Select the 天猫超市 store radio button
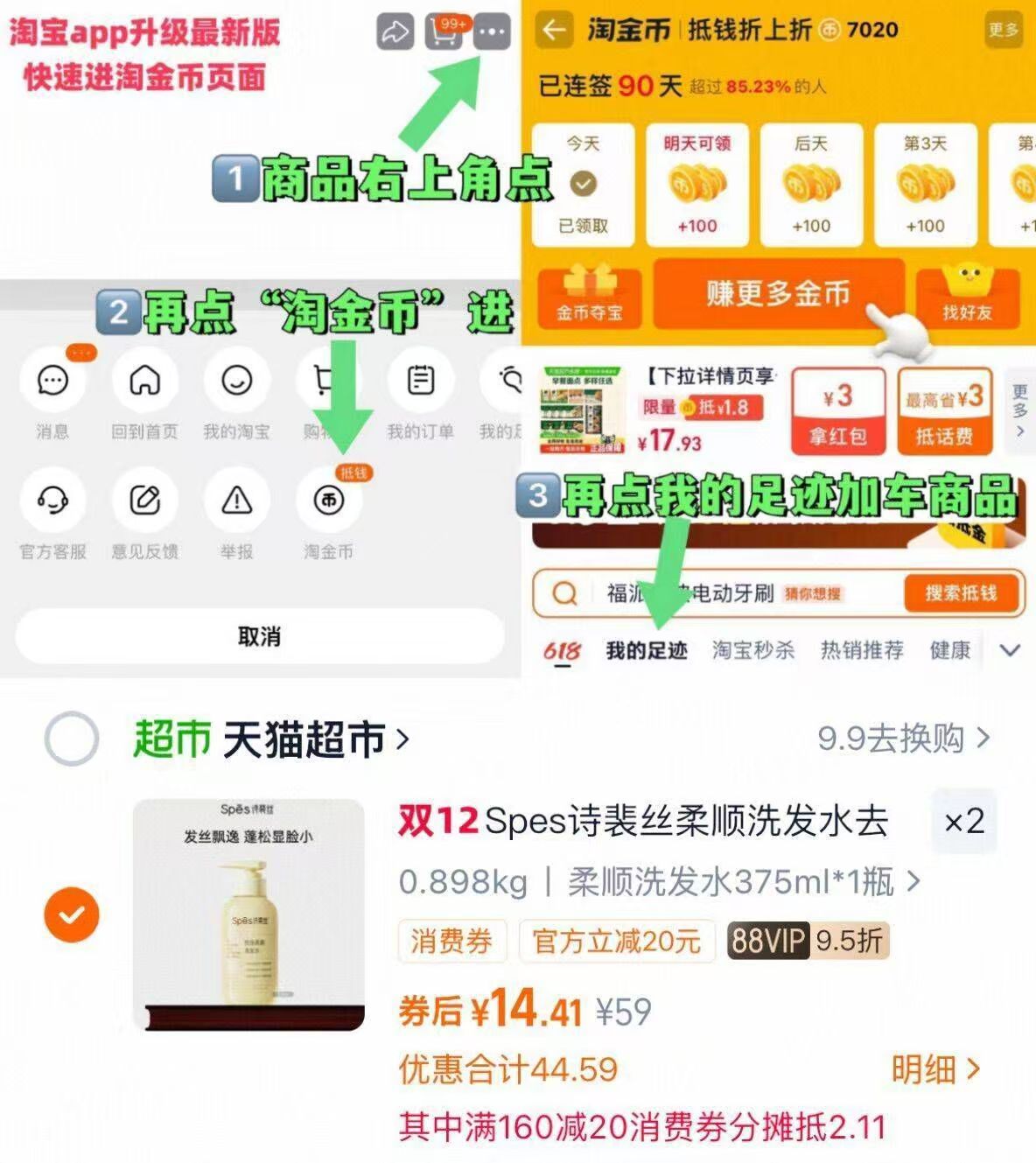The width and height of the screenshot is (1036, 1163). (x=72, y=738)
